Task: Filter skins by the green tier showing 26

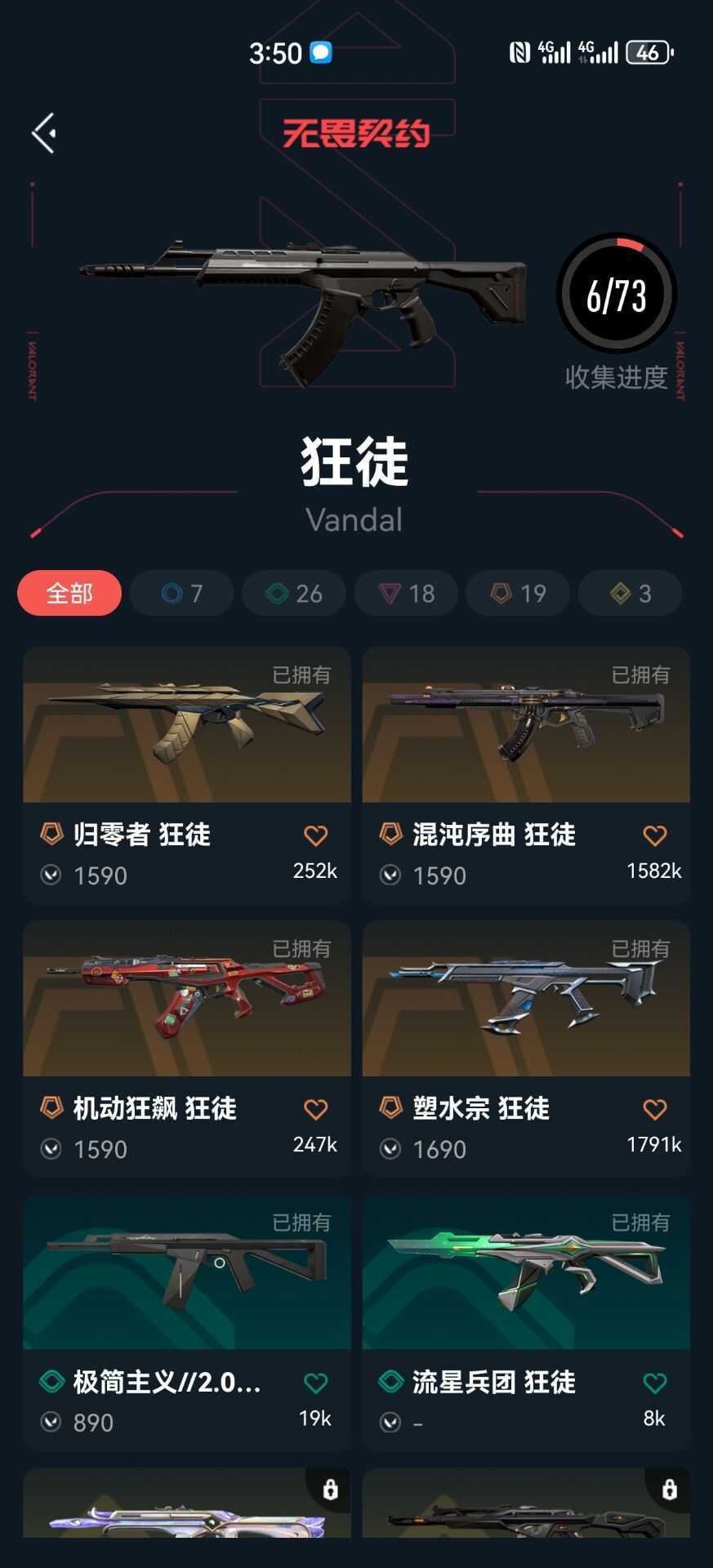Action: click(294, 593)
